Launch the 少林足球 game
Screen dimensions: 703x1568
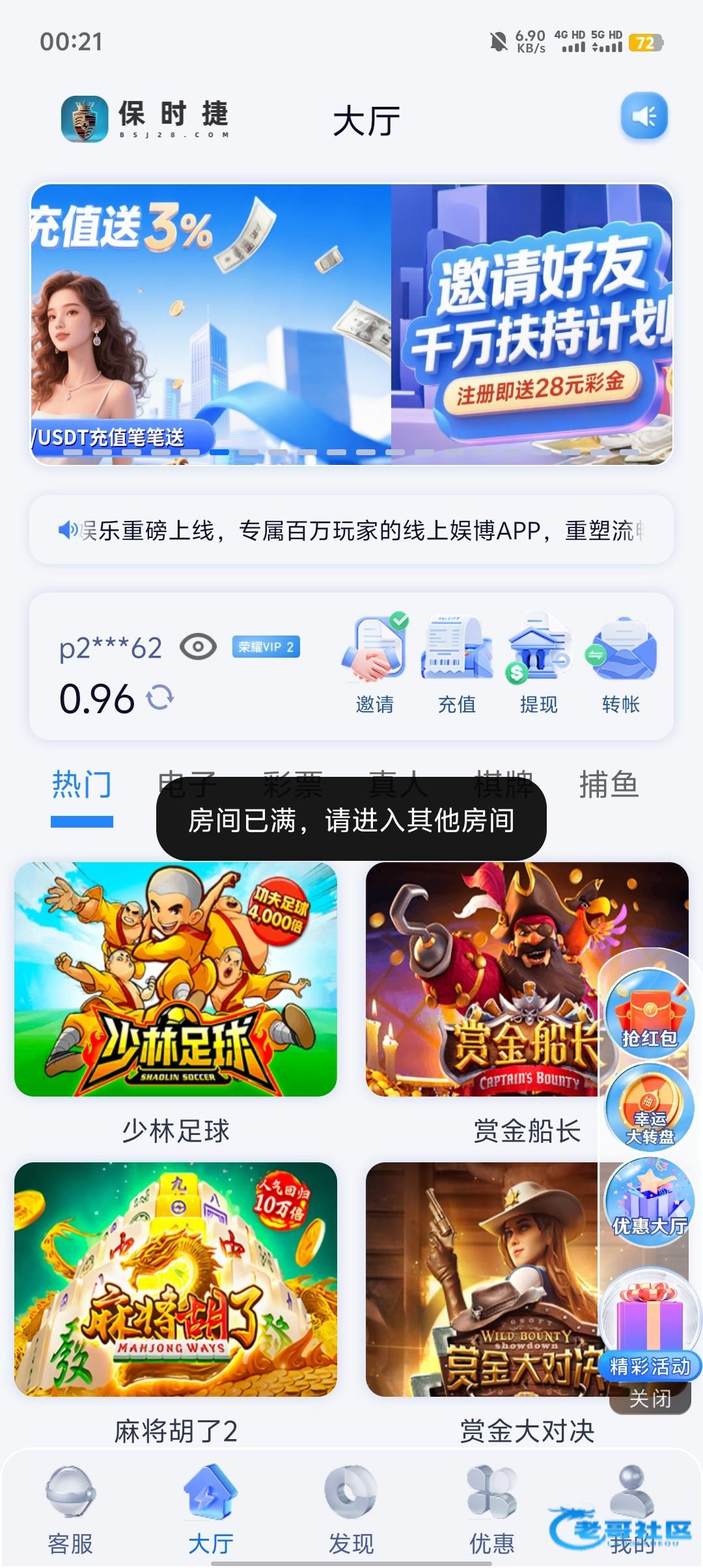[x=176, y=979]
